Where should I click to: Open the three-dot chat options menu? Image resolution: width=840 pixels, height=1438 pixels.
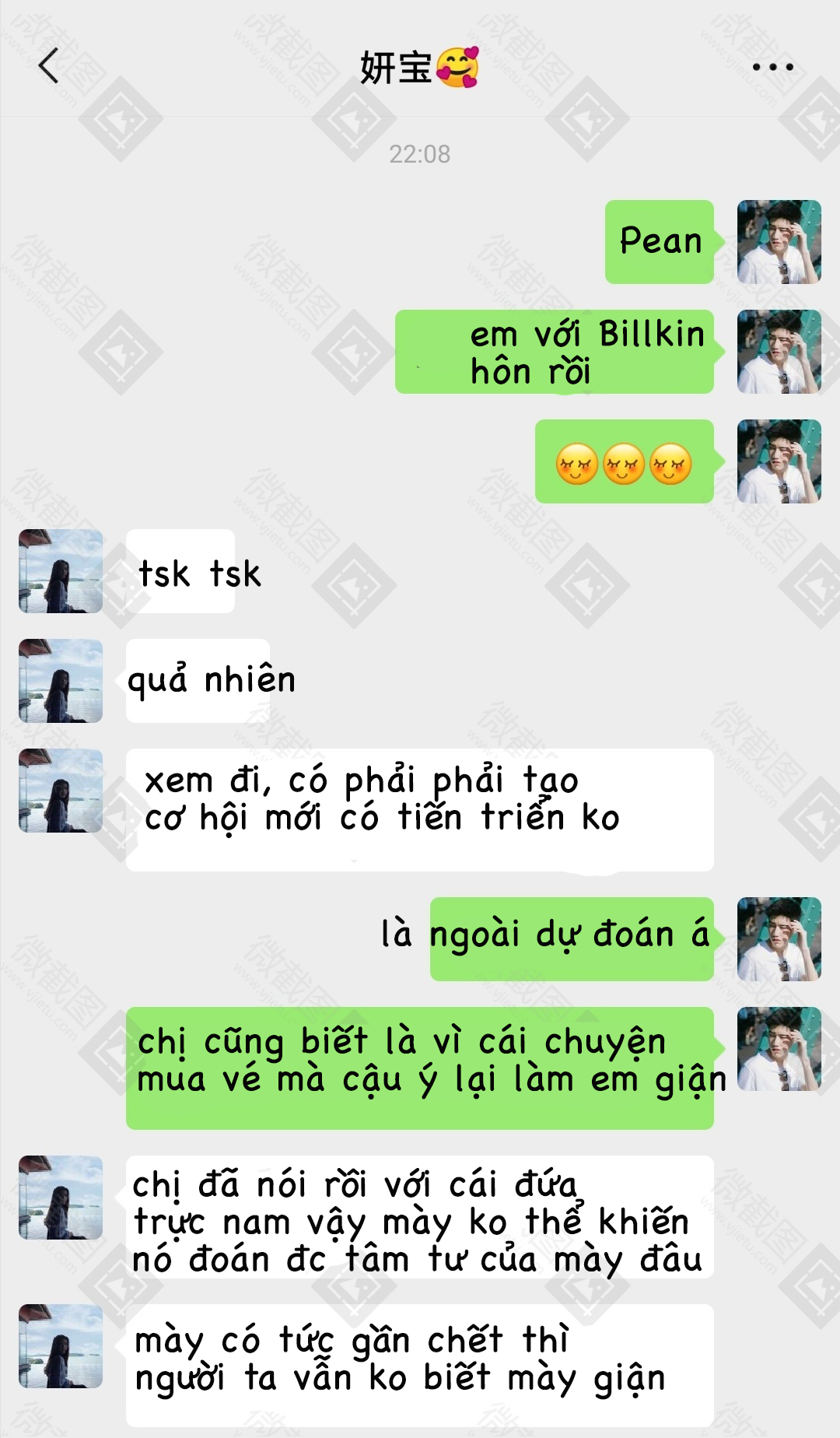pyautogui.click(x=772, y=67)
